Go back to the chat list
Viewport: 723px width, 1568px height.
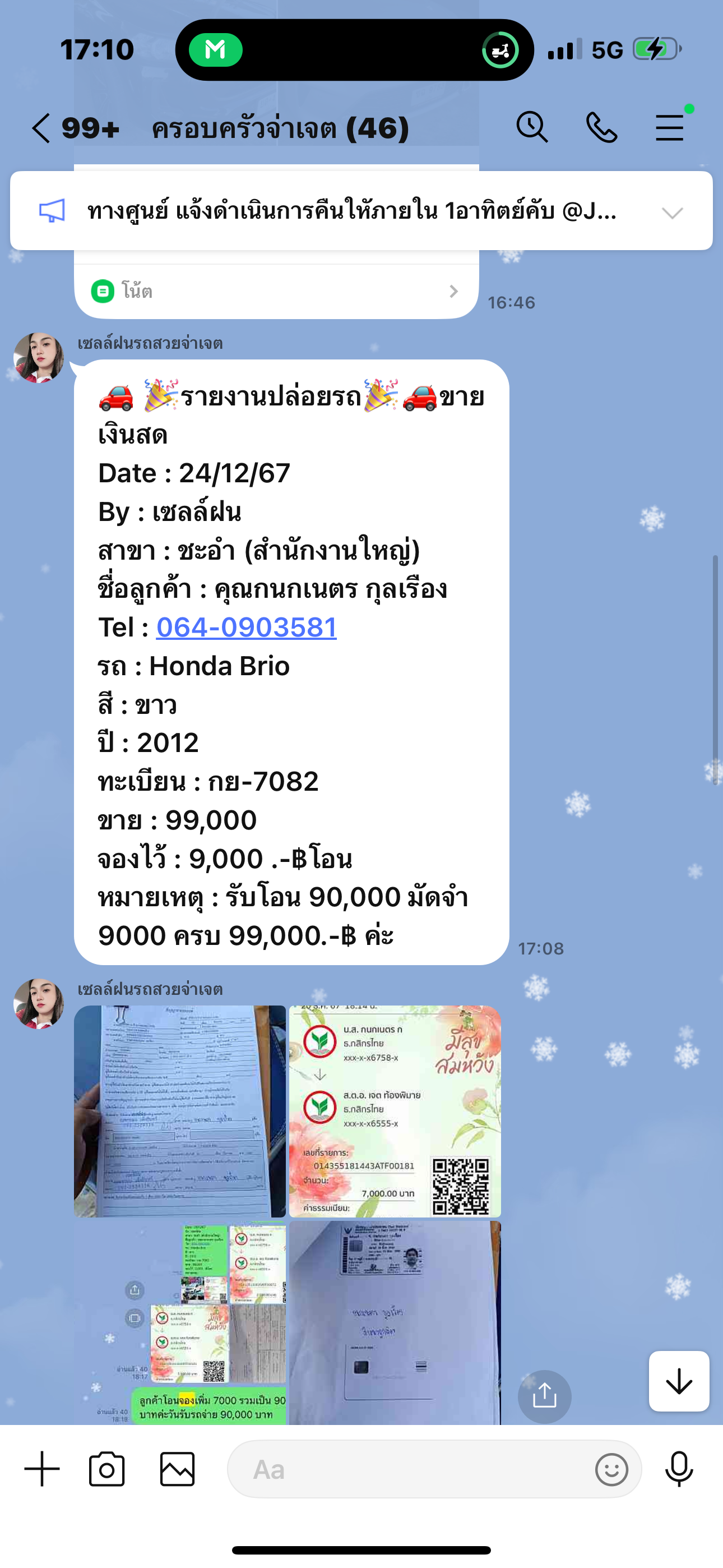point(41,128)
